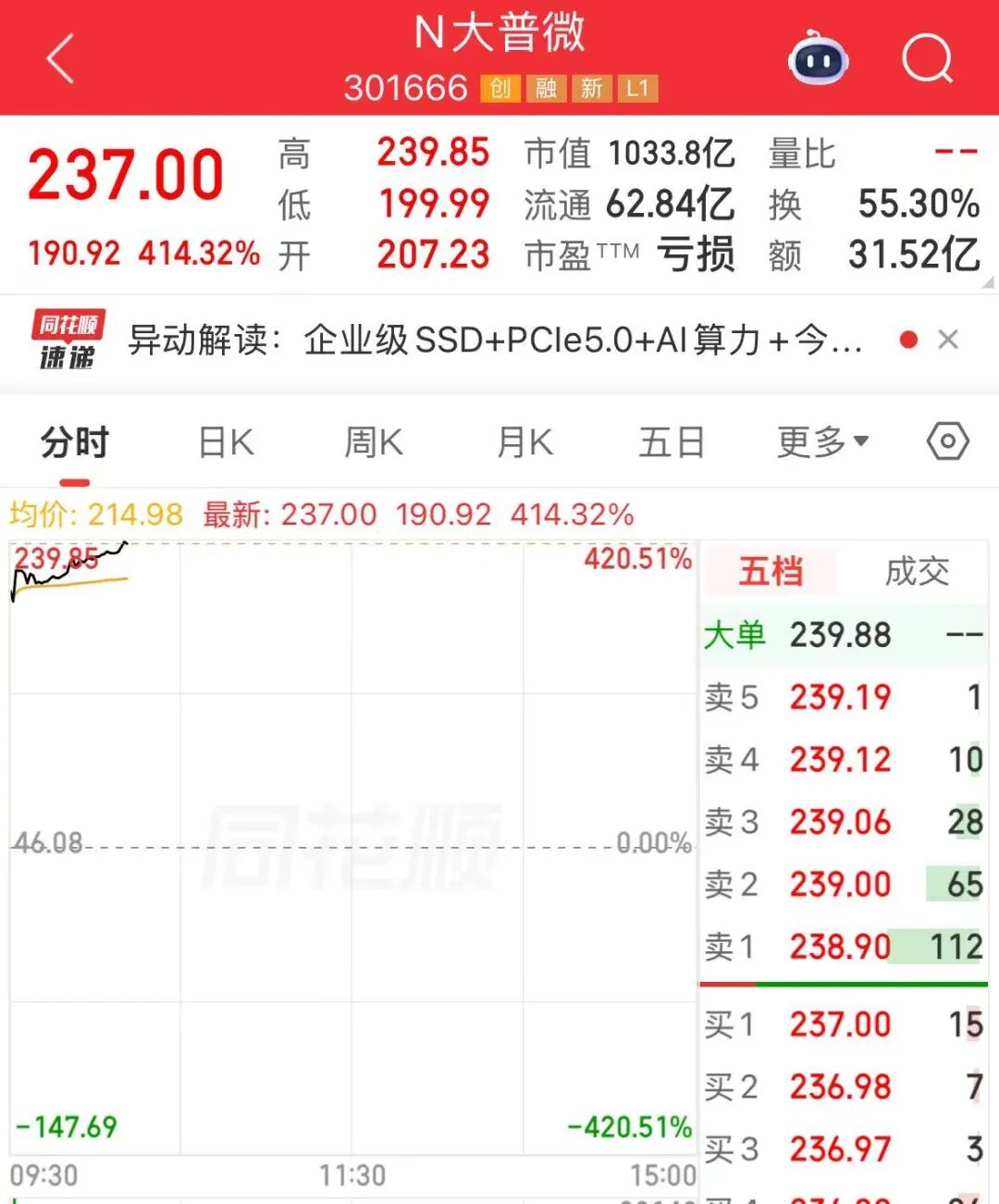
Task: Select the 分时 chart tab
Action: coord(75,442)
